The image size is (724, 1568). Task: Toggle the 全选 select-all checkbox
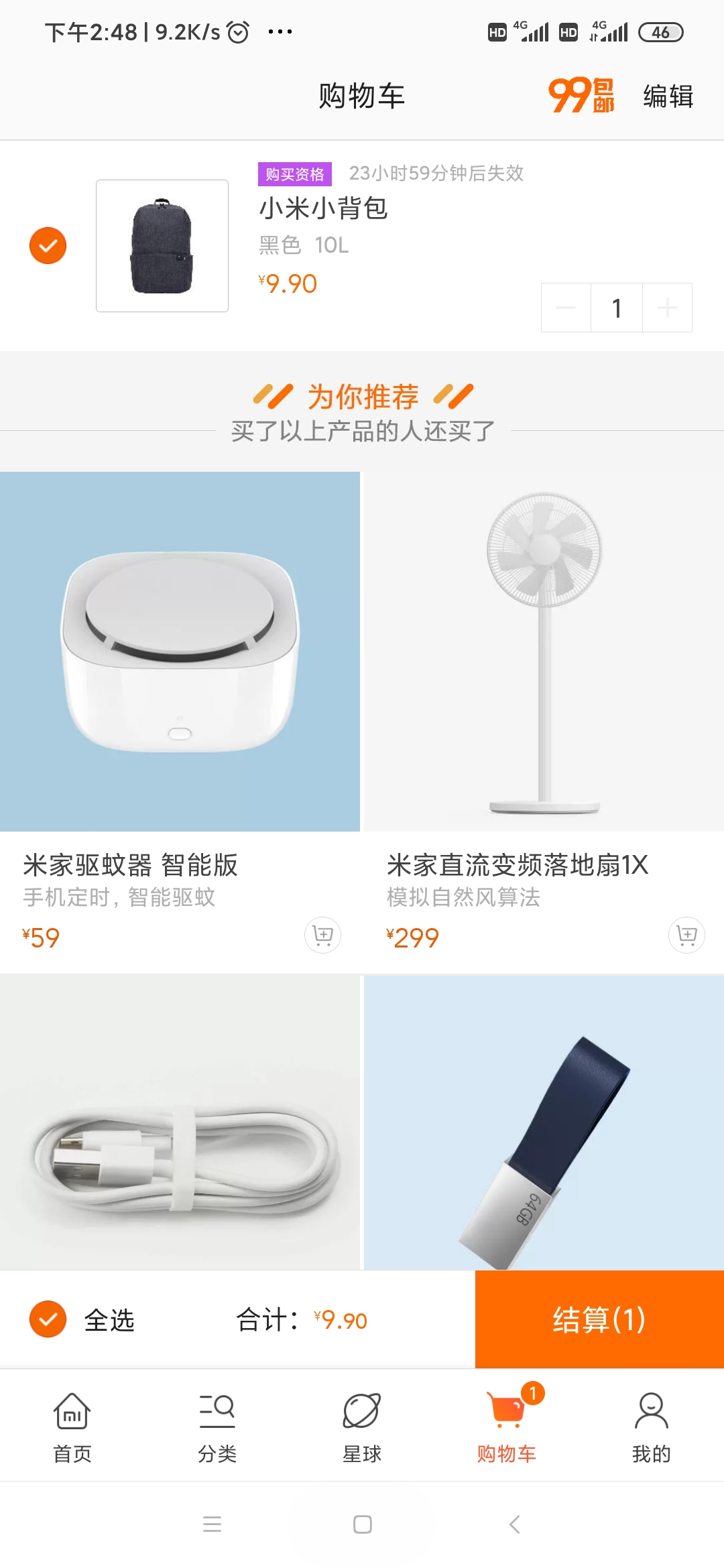(x=48, y=1319)
